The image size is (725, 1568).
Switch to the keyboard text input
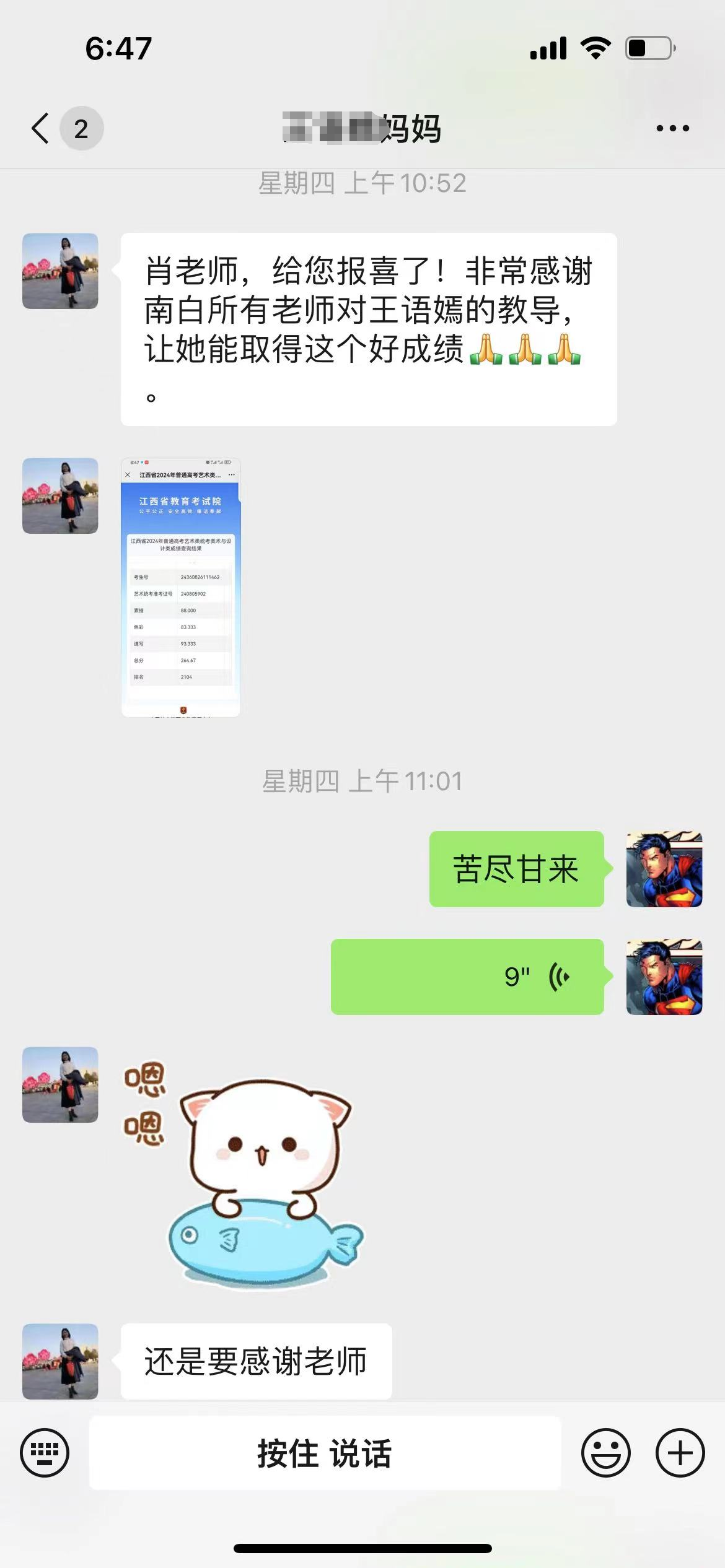pyautogui.click(x=45, y=1452)
